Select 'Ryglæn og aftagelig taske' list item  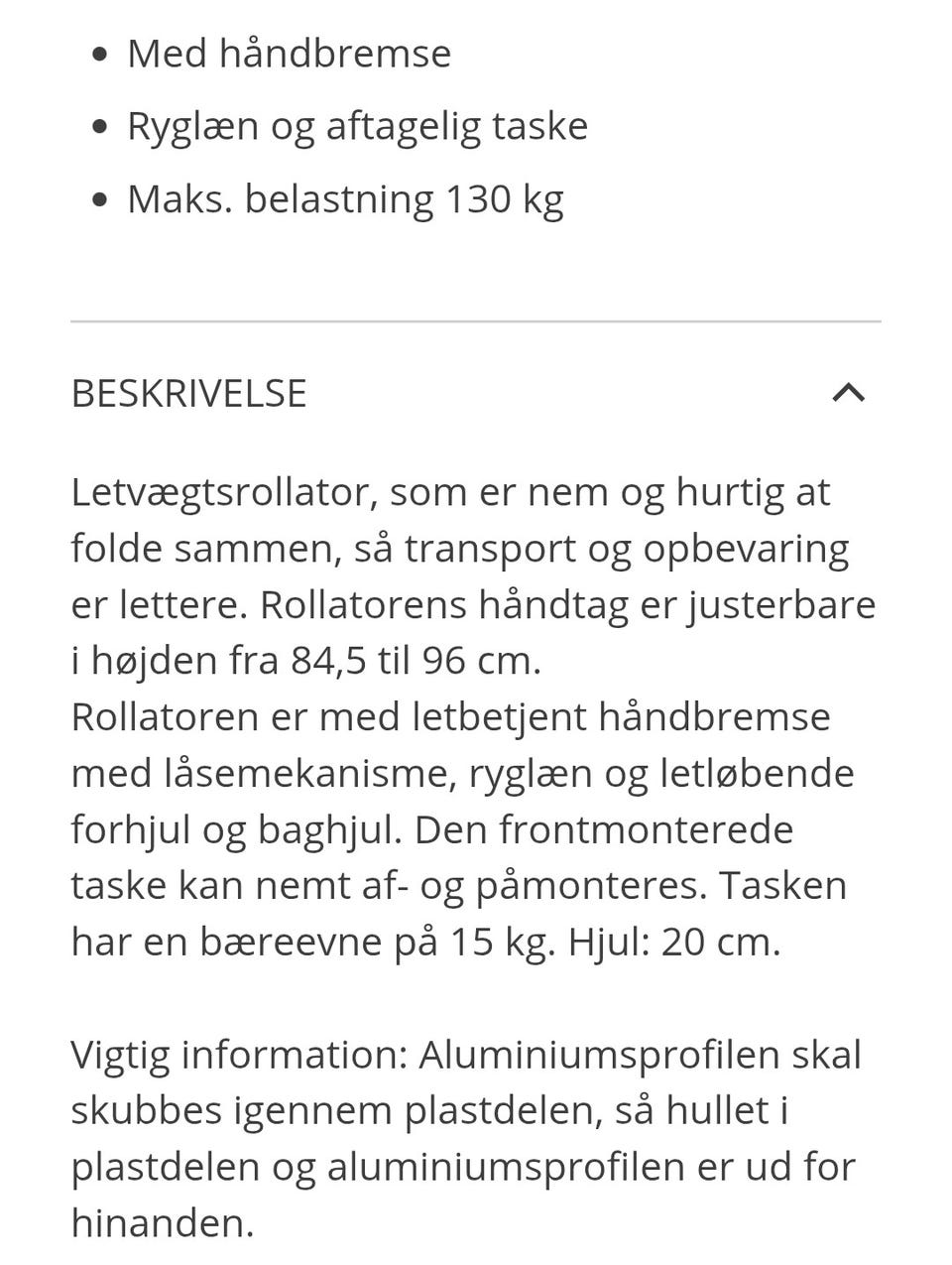356,125
